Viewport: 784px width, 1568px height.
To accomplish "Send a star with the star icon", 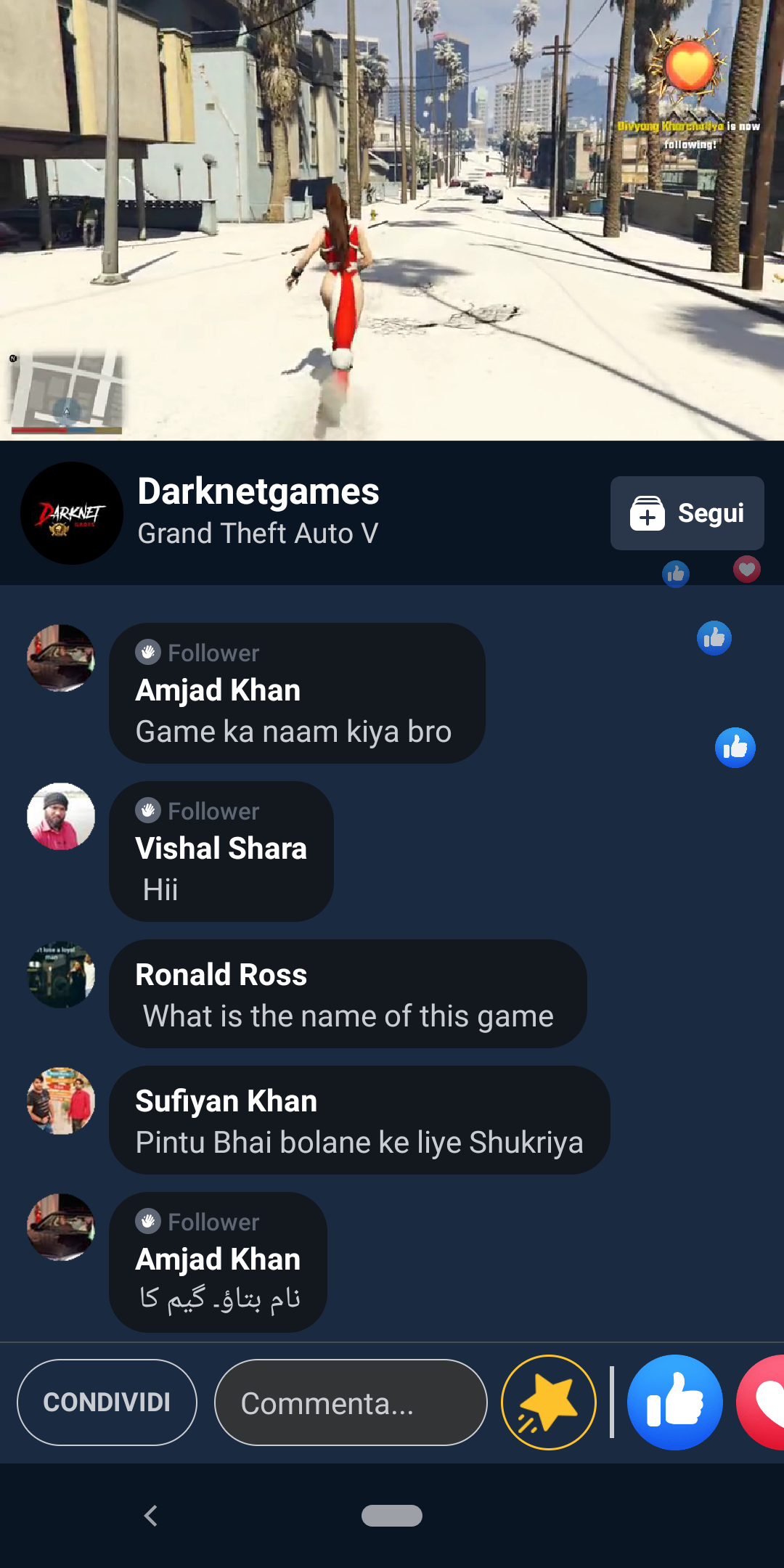I will 549,1402.
